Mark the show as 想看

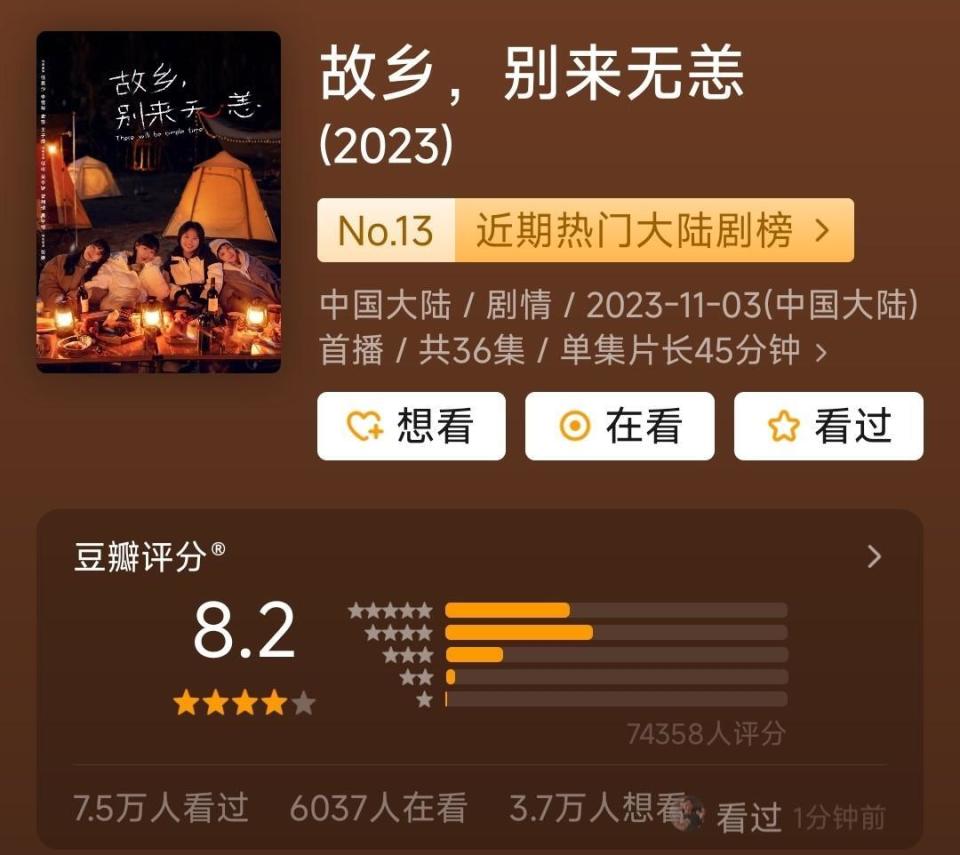click(x=411, y=427)
